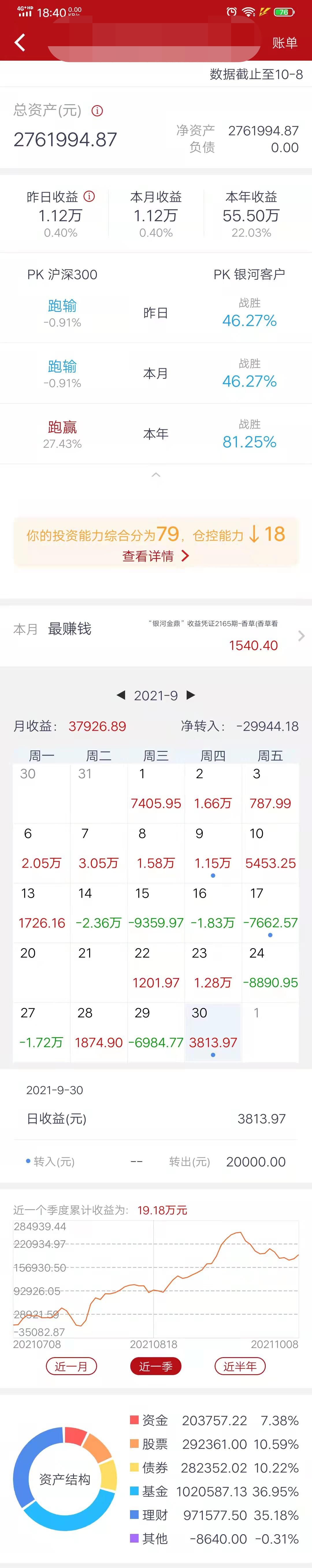Switch chart to 近一月
The image size is (312, 1568).
pyautogui.click(x=71, y=1366)
